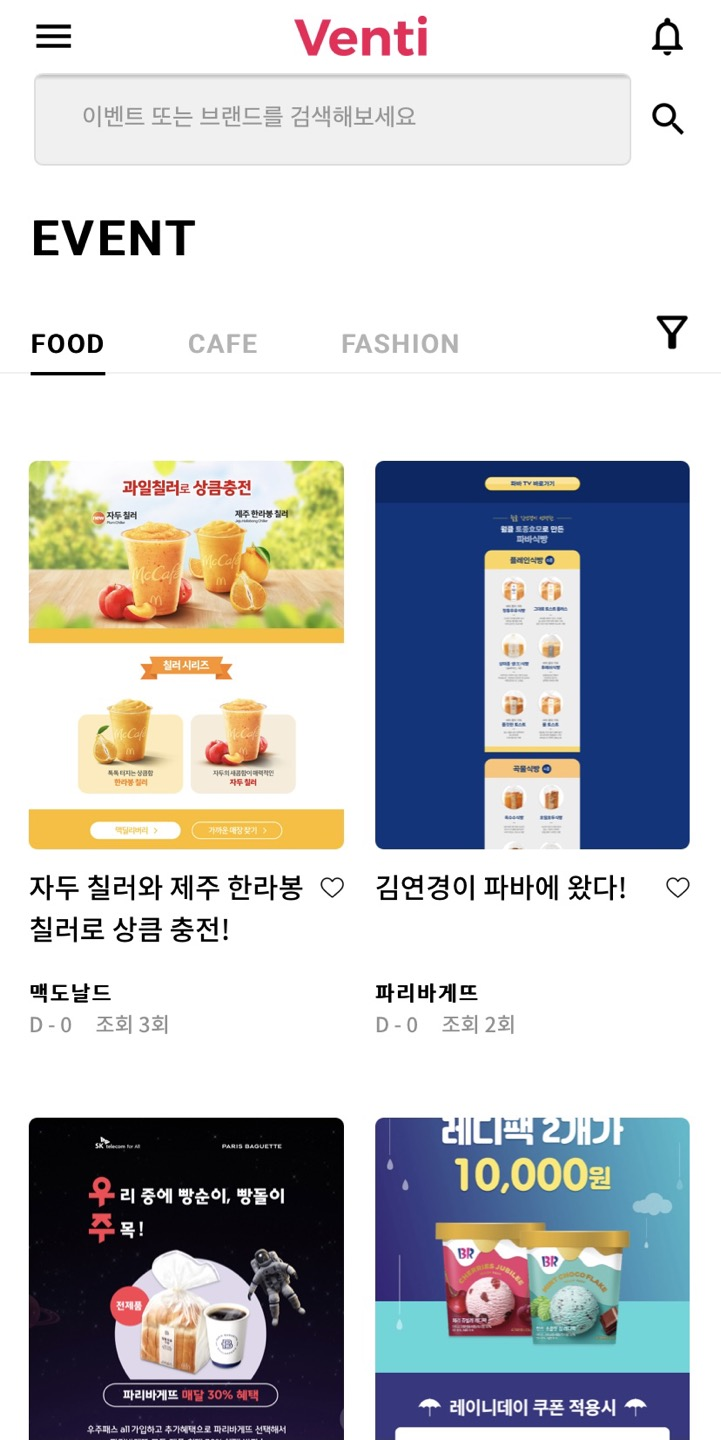The image size is (721, 1440).
Task: Open the hamburger drawer menu
Action: (53, 36)
